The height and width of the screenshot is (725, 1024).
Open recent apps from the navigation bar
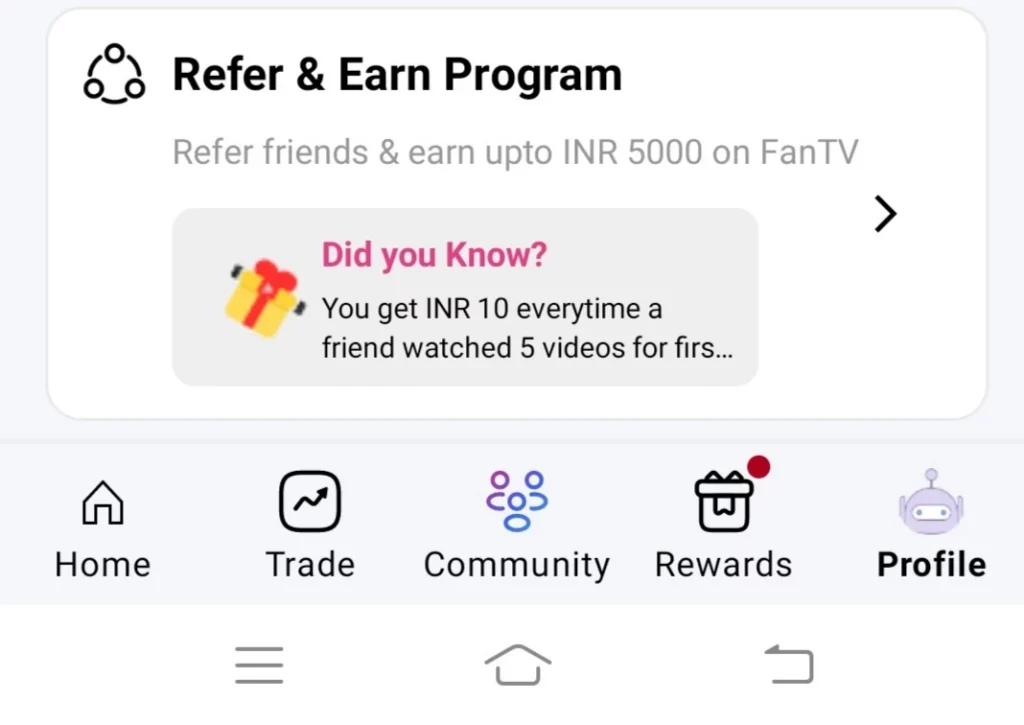tap(259, 665)
